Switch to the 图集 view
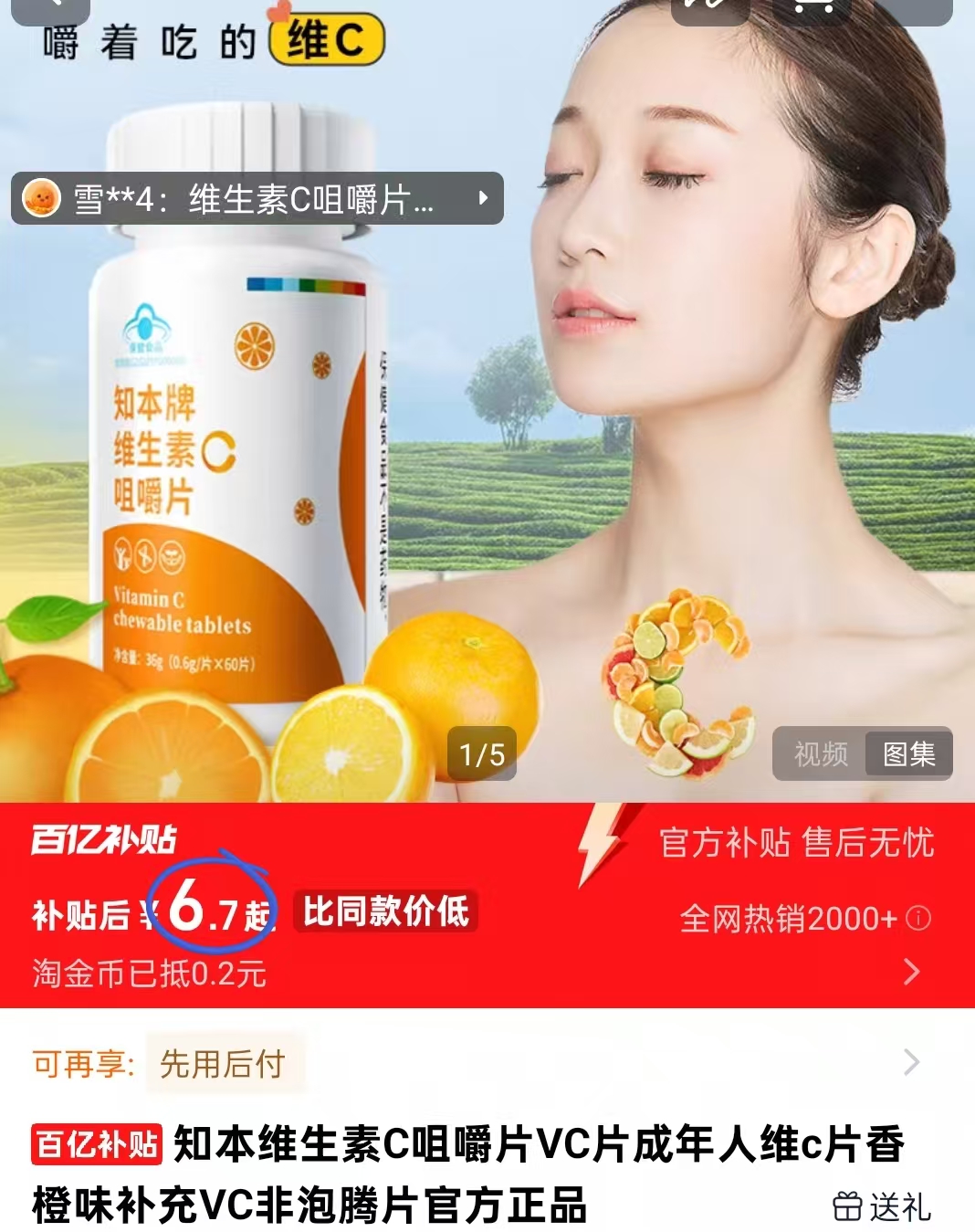This screenshot has height=1232, width=975. tap(911, 756)
